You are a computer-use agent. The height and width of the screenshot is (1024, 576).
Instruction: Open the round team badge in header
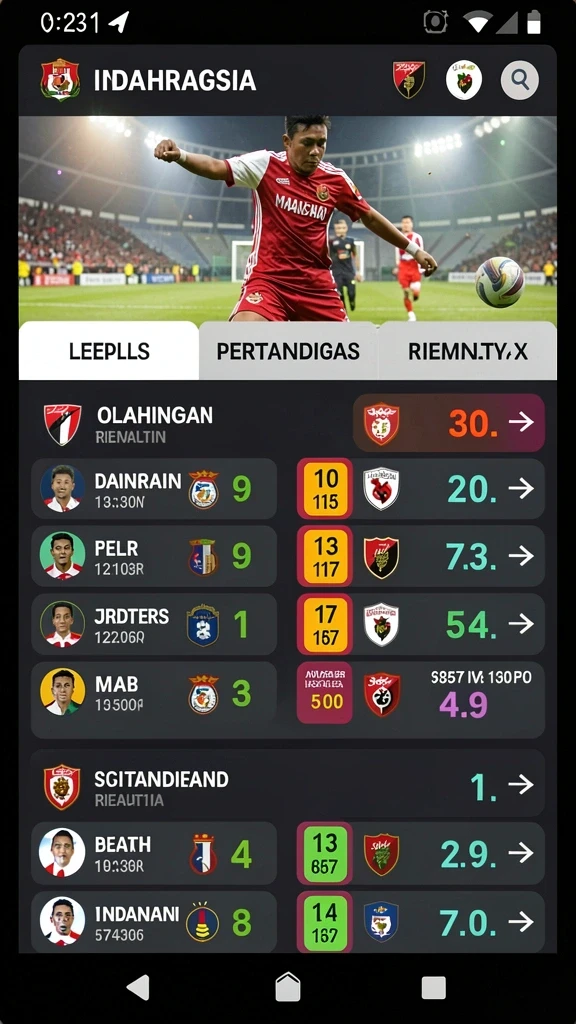464,80
